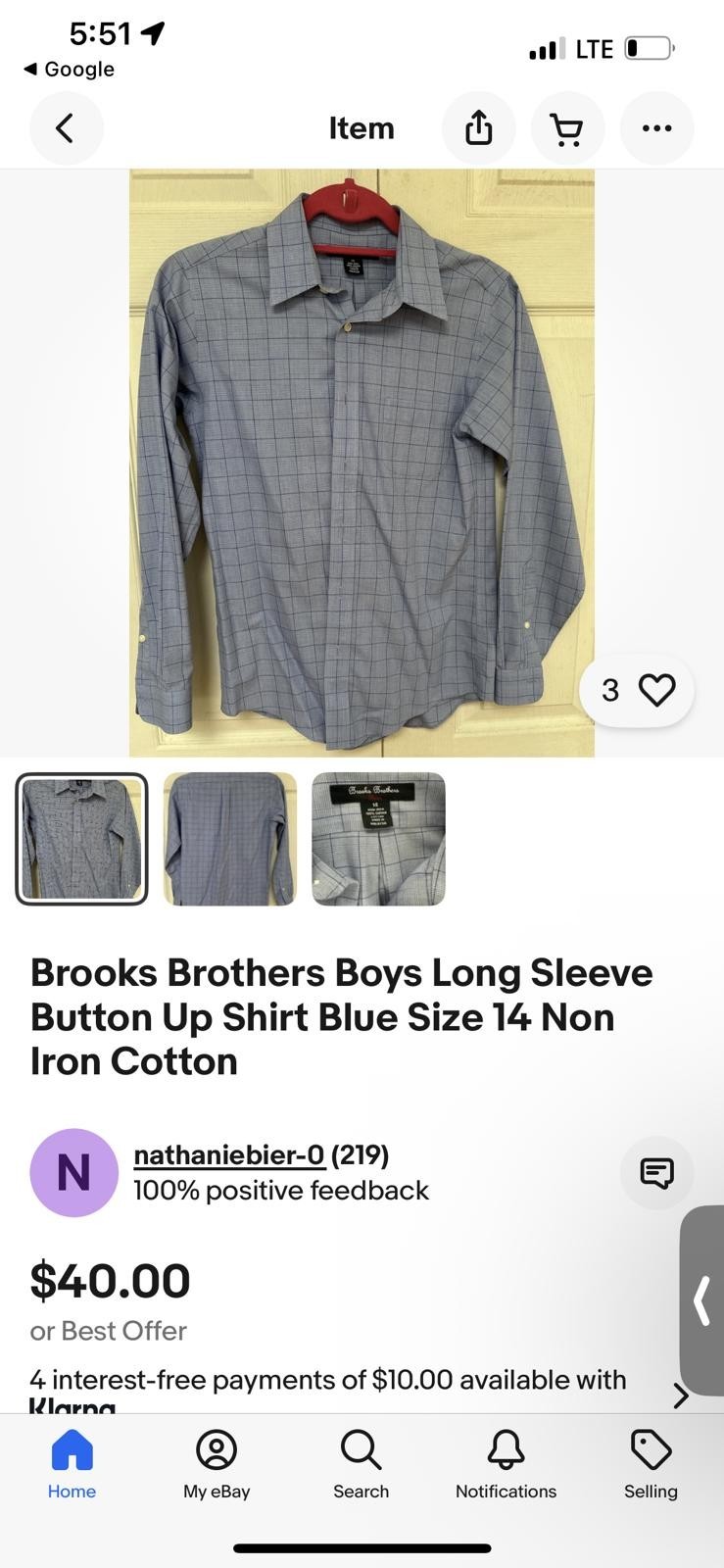The width and height of the screenshot is (724, 1568).
Task: Select the first front-view shirt thumbnail
Action: (x=81, y=839)
